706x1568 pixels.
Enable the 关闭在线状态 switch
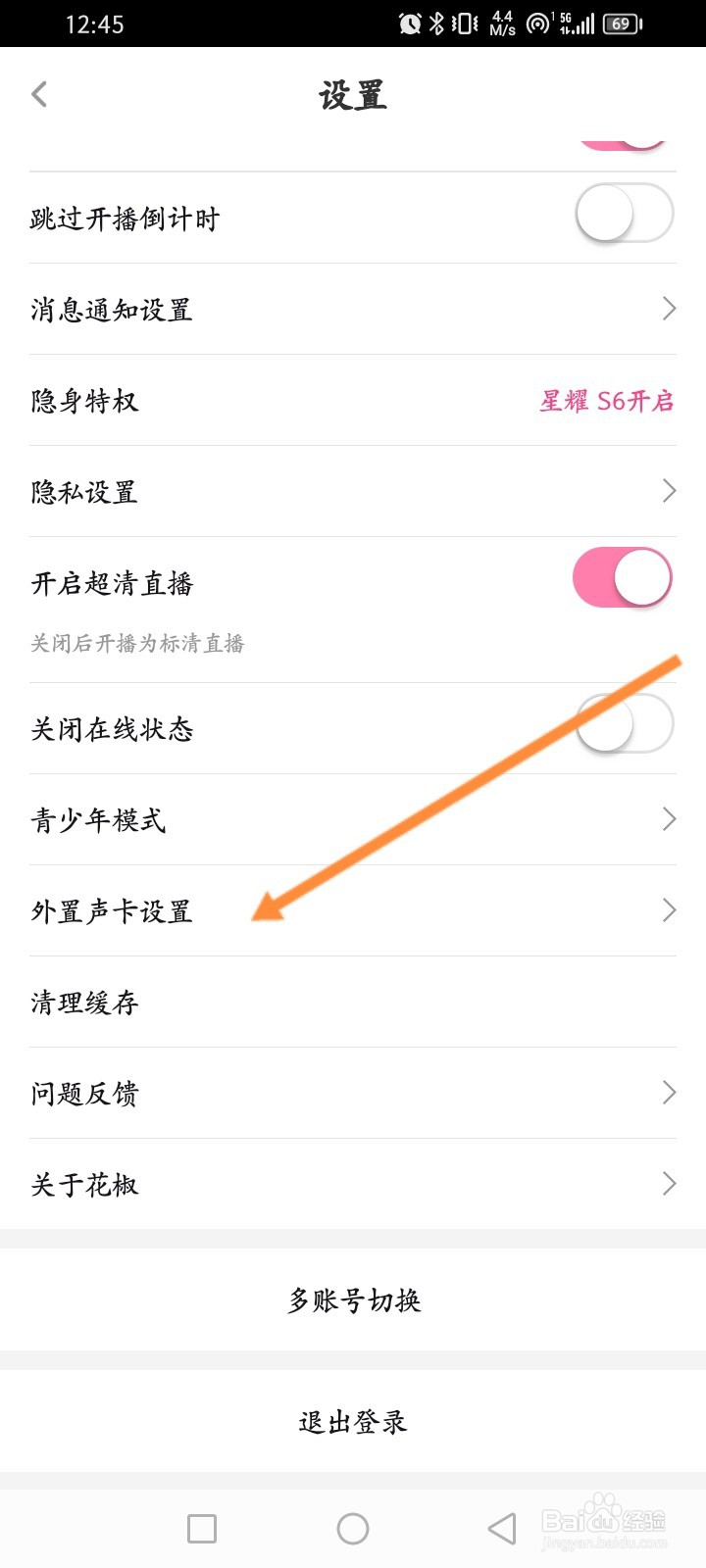(x=623, y=723)
